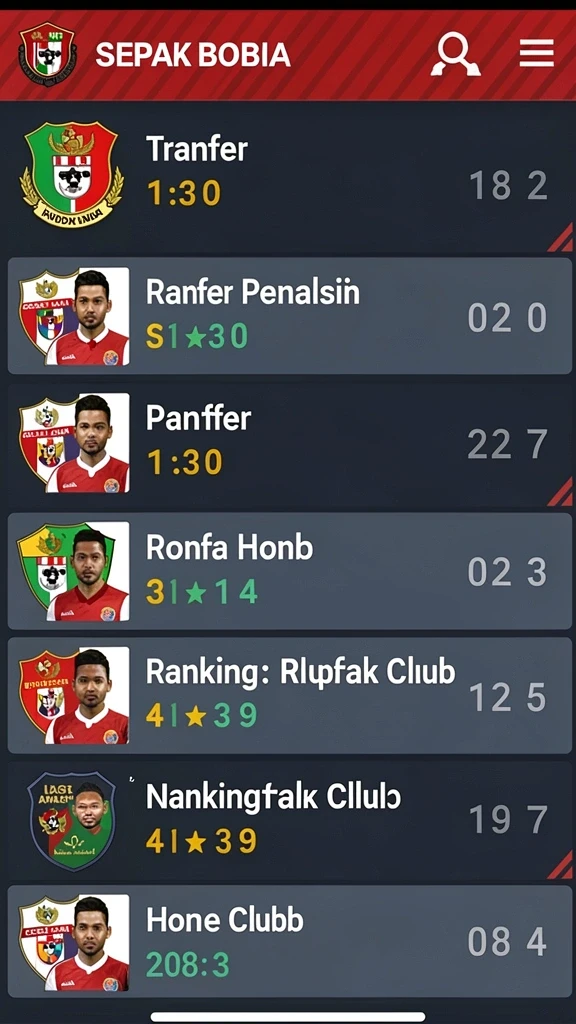Open the search icon in the header

[455, 55]
